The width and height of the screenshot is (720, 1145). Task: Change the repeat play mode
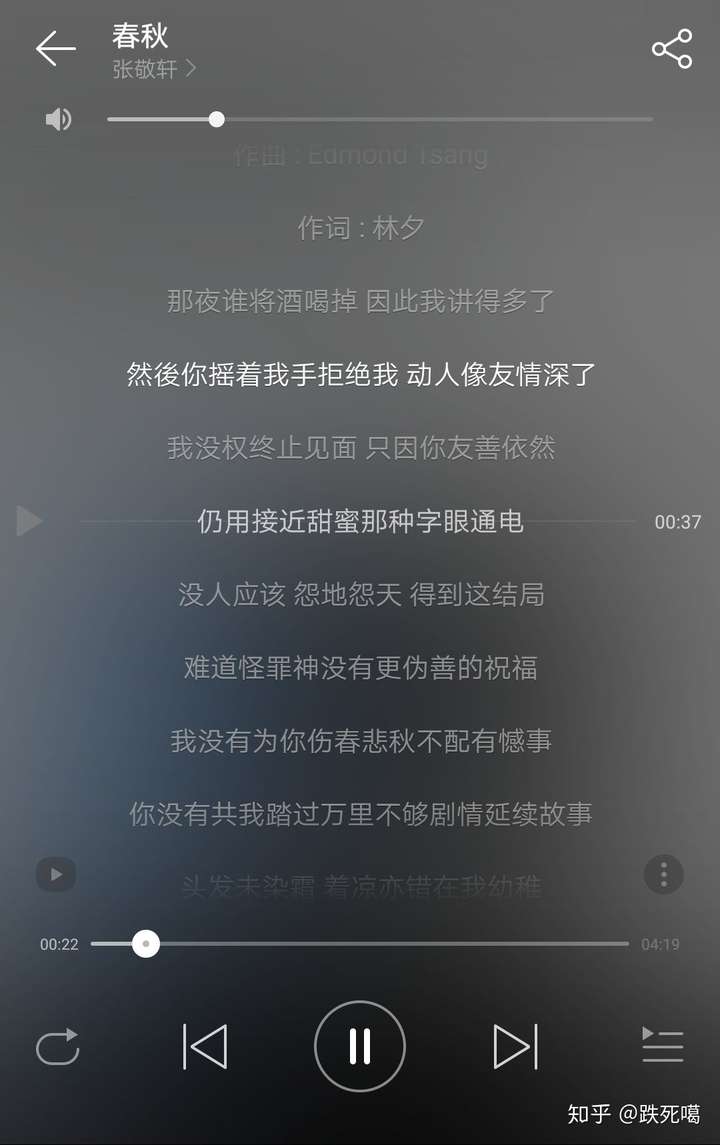[x=57, y=1047]
